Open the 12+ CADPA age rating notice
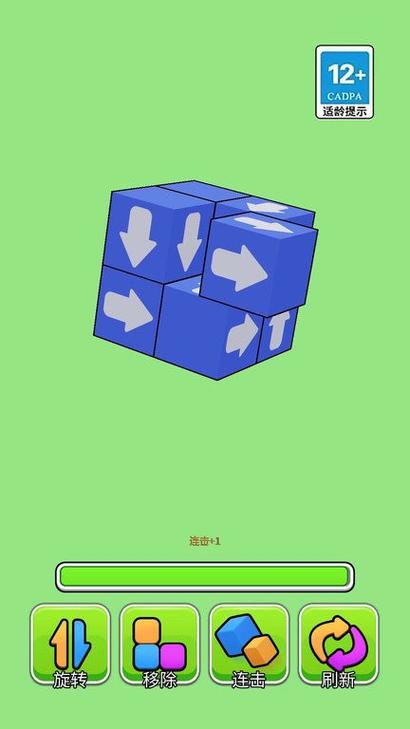Image resolution: width=410 pixels, height=729 pixels. click(344, 82)
